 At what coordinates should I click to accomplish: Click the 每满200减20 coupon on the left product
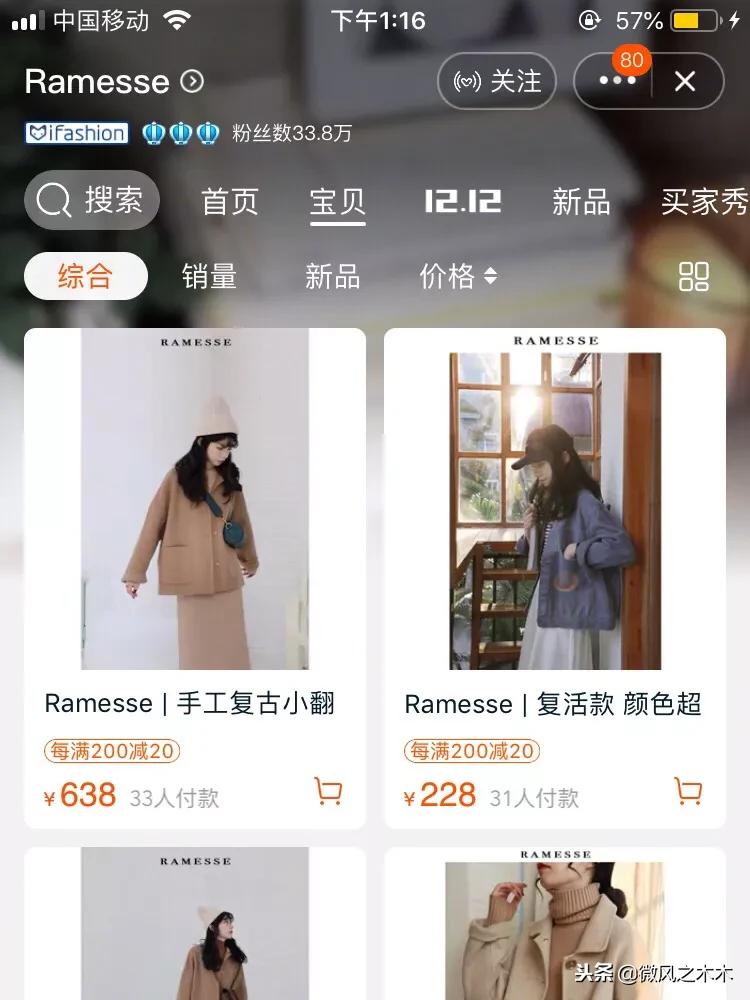pos(113,751)
